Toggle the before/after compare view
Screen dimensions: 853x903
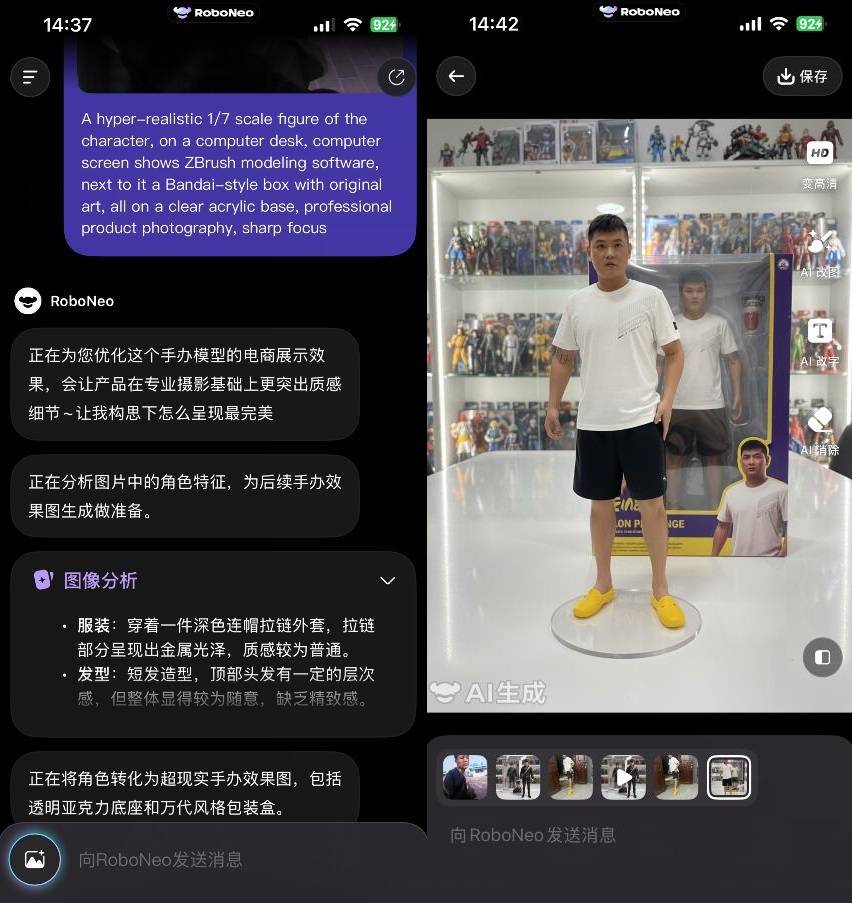coord(821,657)
